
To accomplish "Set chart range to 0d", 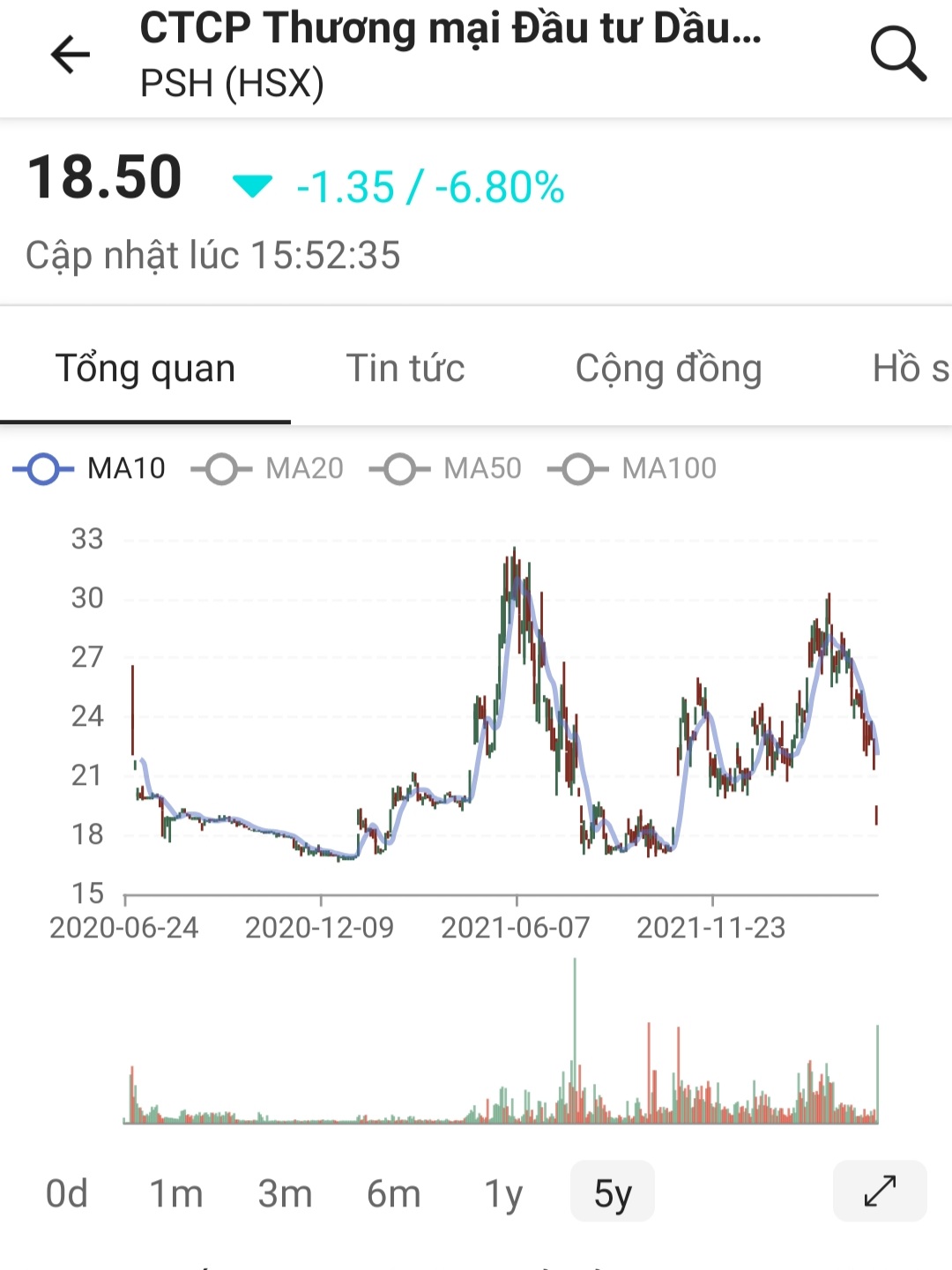I will point(67,1193).
